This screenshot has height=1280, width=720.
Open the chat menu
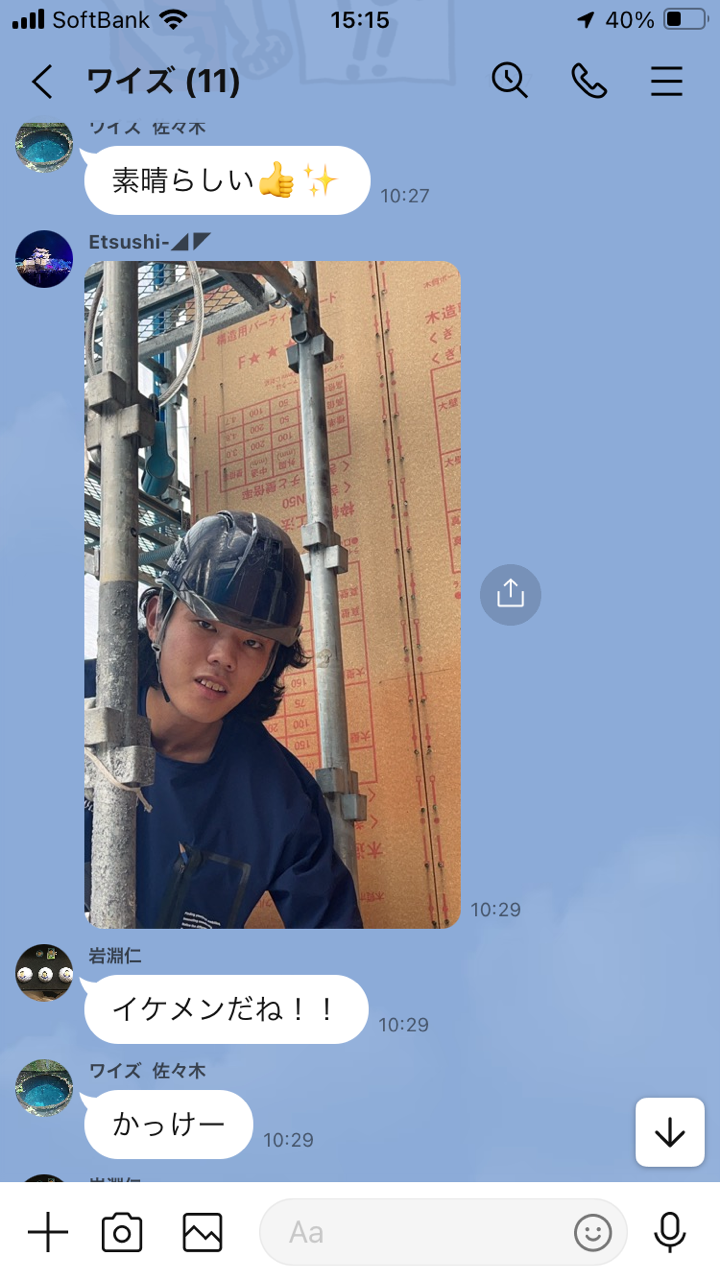[x=667, y=80]
